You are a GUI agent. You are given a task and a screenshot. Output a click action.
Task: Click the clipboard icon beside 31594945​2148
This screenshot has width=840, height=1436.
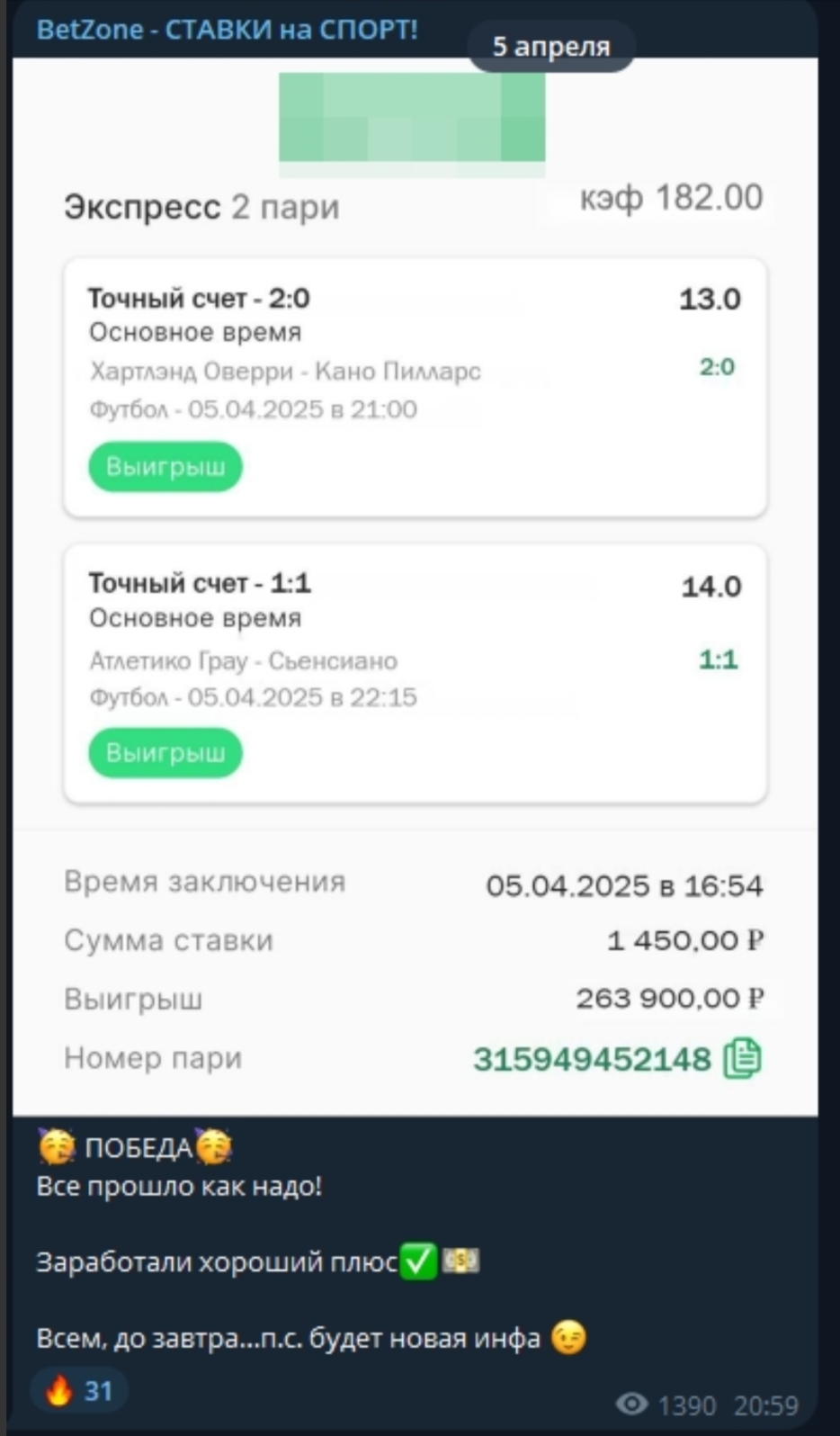pos(741,1059)
